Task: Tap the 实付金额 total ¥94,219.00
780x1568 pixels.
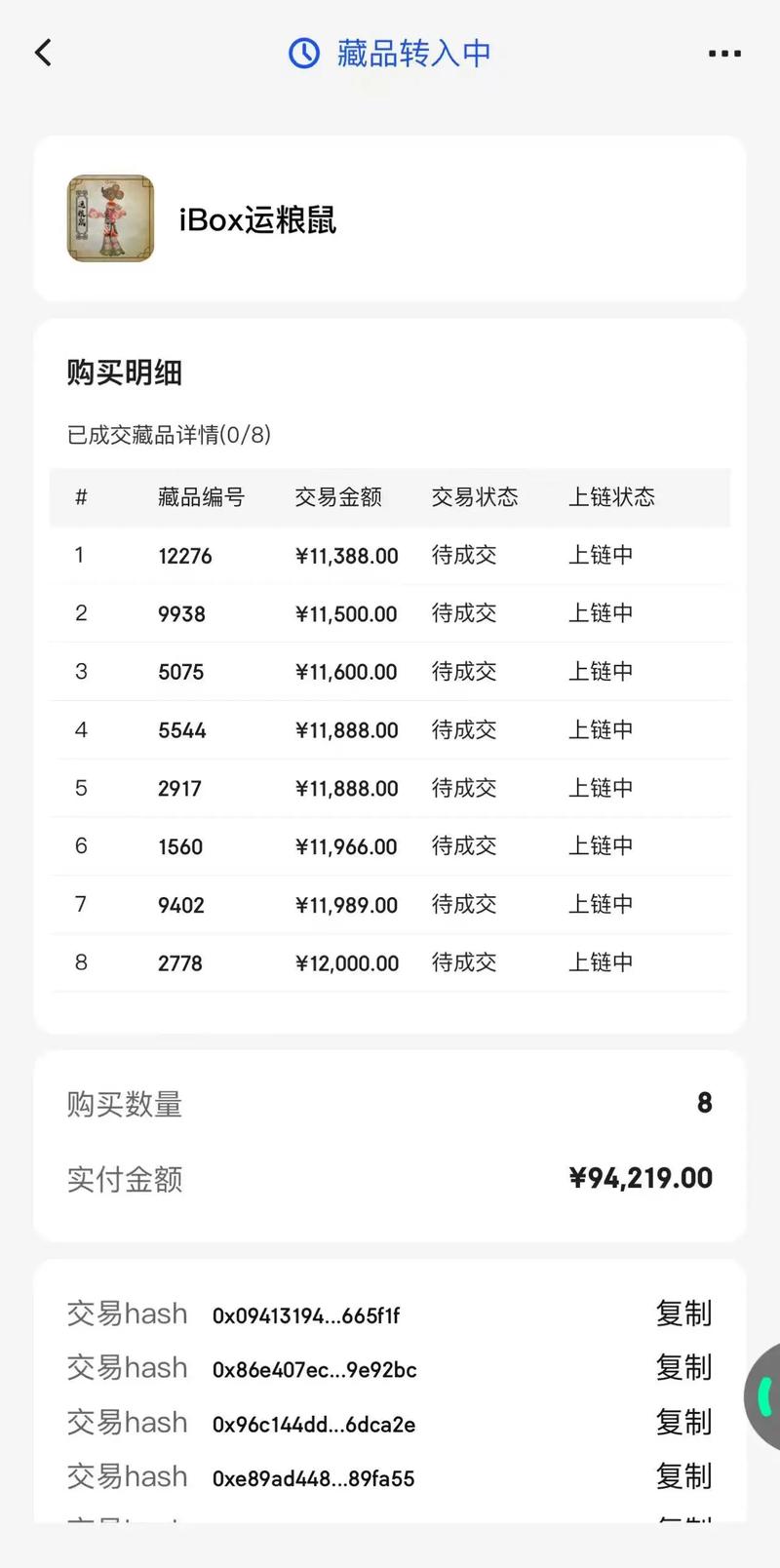Action: [x=639, y=1178]
